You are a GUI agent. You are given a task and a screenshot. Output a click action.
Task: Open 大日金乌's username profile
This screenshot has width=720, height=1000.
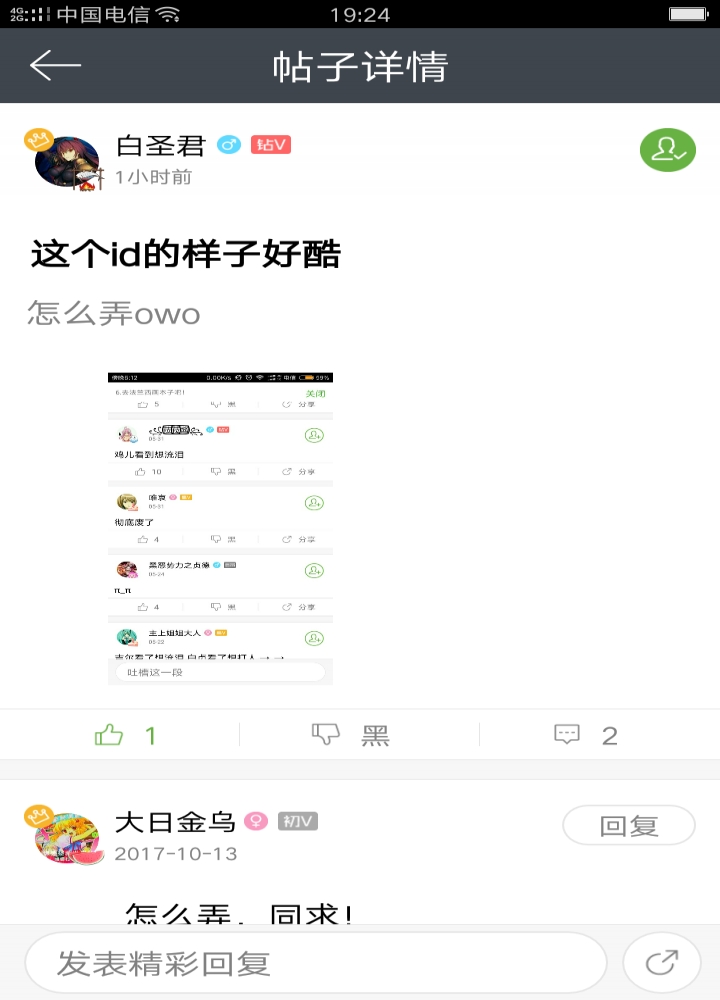pos(175,820)
